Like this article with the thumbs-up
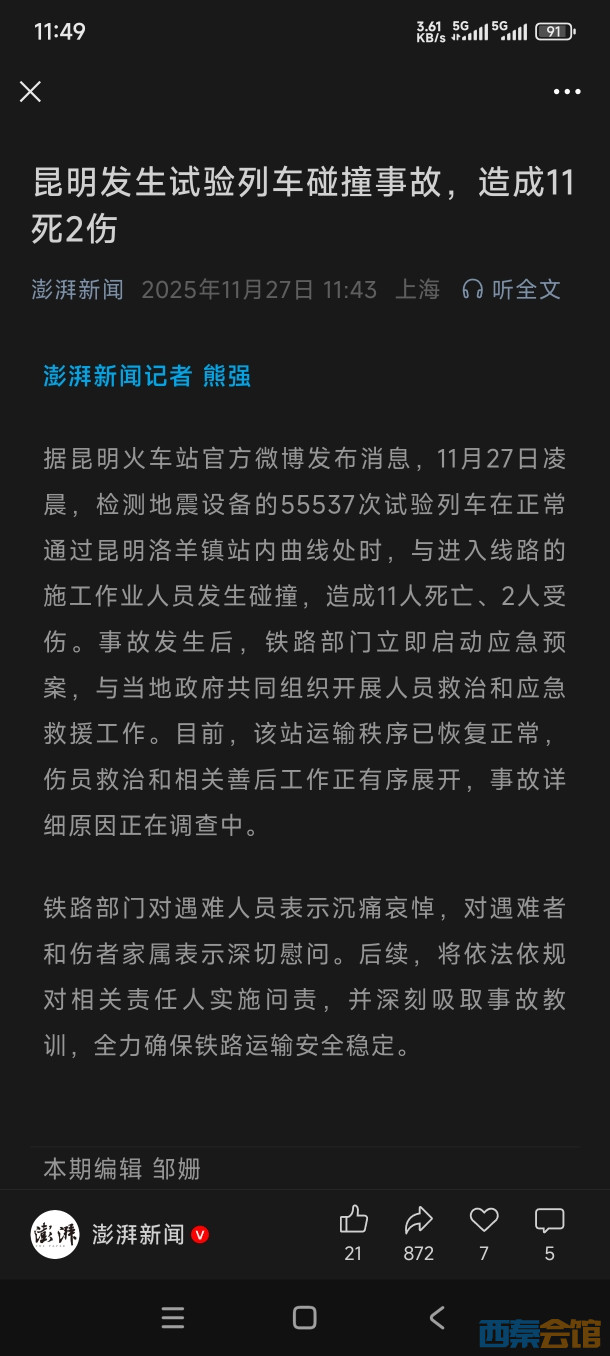 [353, 1221]
